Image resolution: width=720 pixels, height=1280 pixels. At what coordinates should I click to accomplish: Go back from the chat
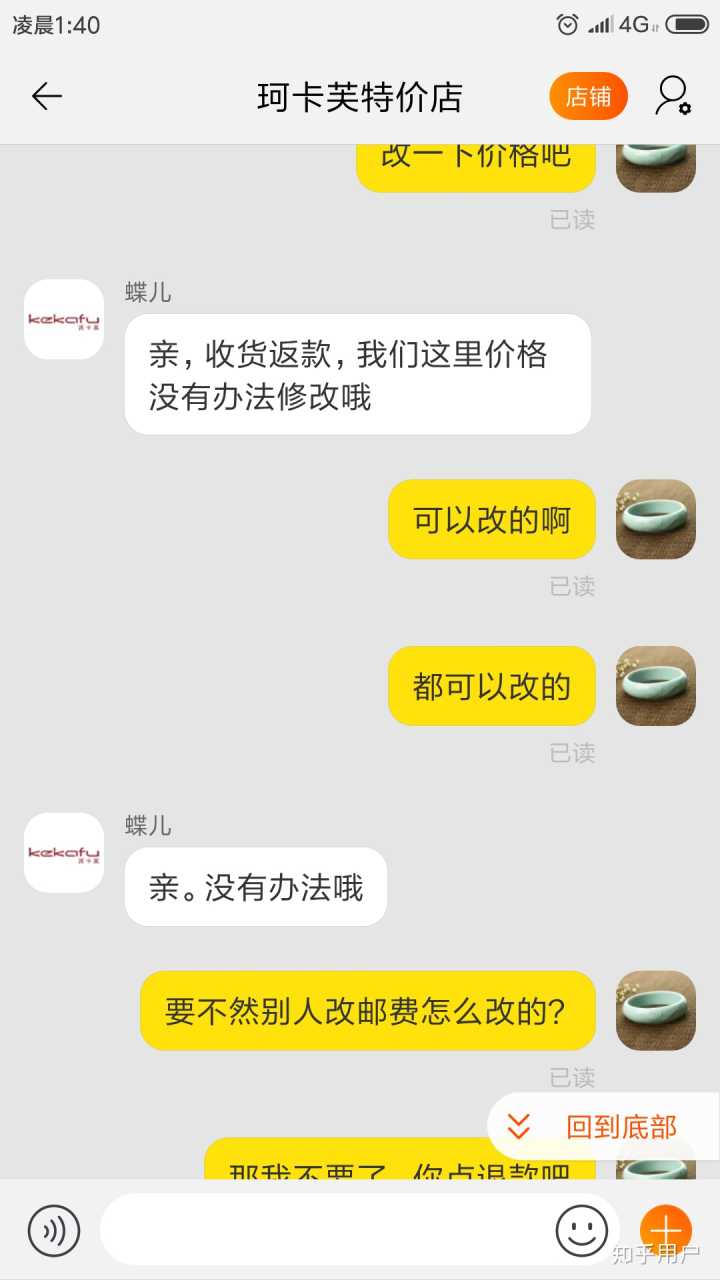coord(47,97)
